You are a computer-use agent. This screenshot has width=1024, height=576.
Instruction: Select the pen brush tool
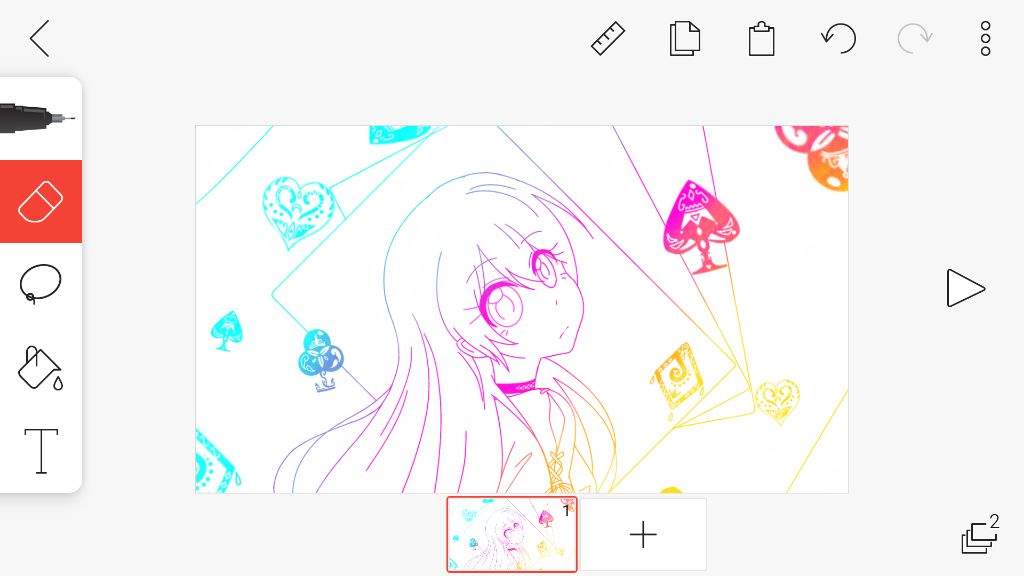(x=38, y=118)
